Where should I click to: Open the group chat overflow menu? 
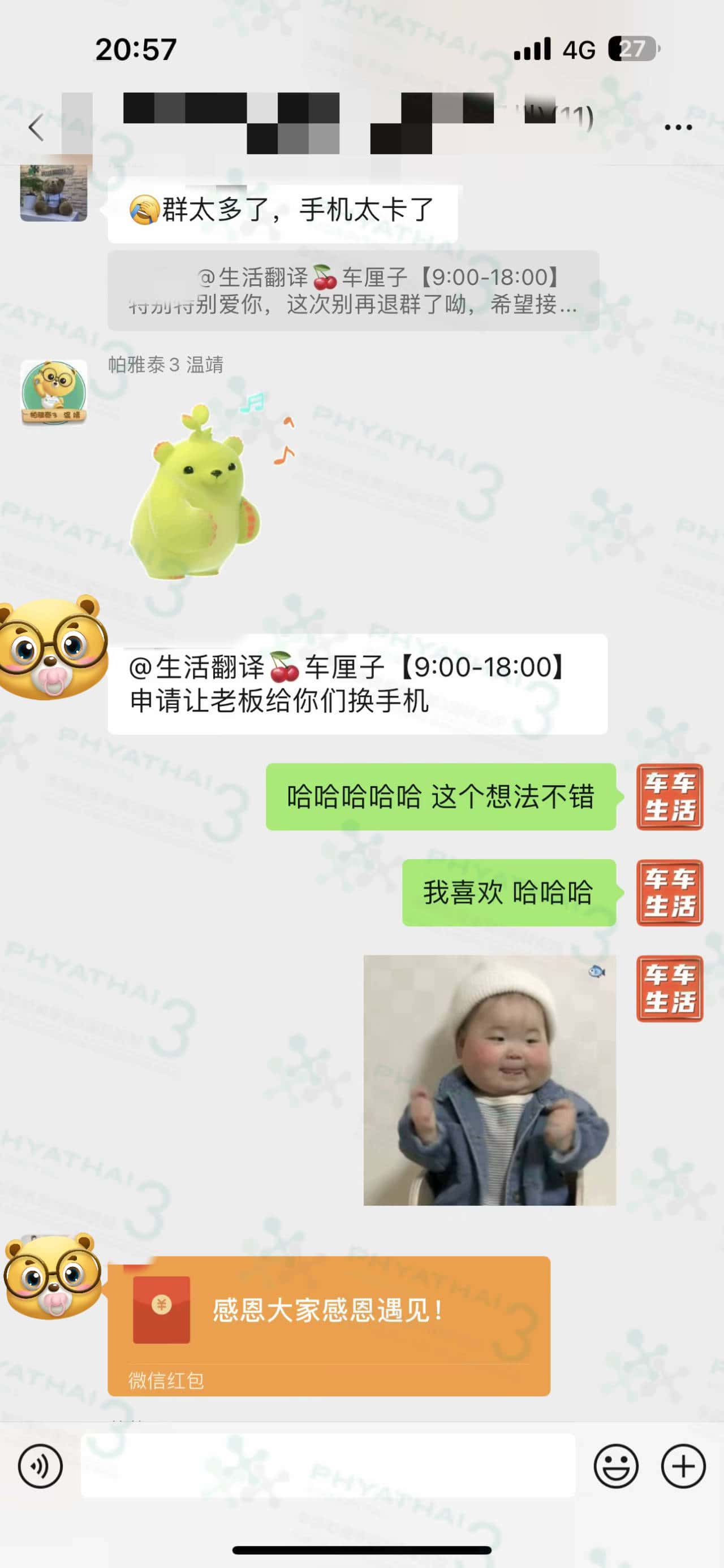(678, 127)
